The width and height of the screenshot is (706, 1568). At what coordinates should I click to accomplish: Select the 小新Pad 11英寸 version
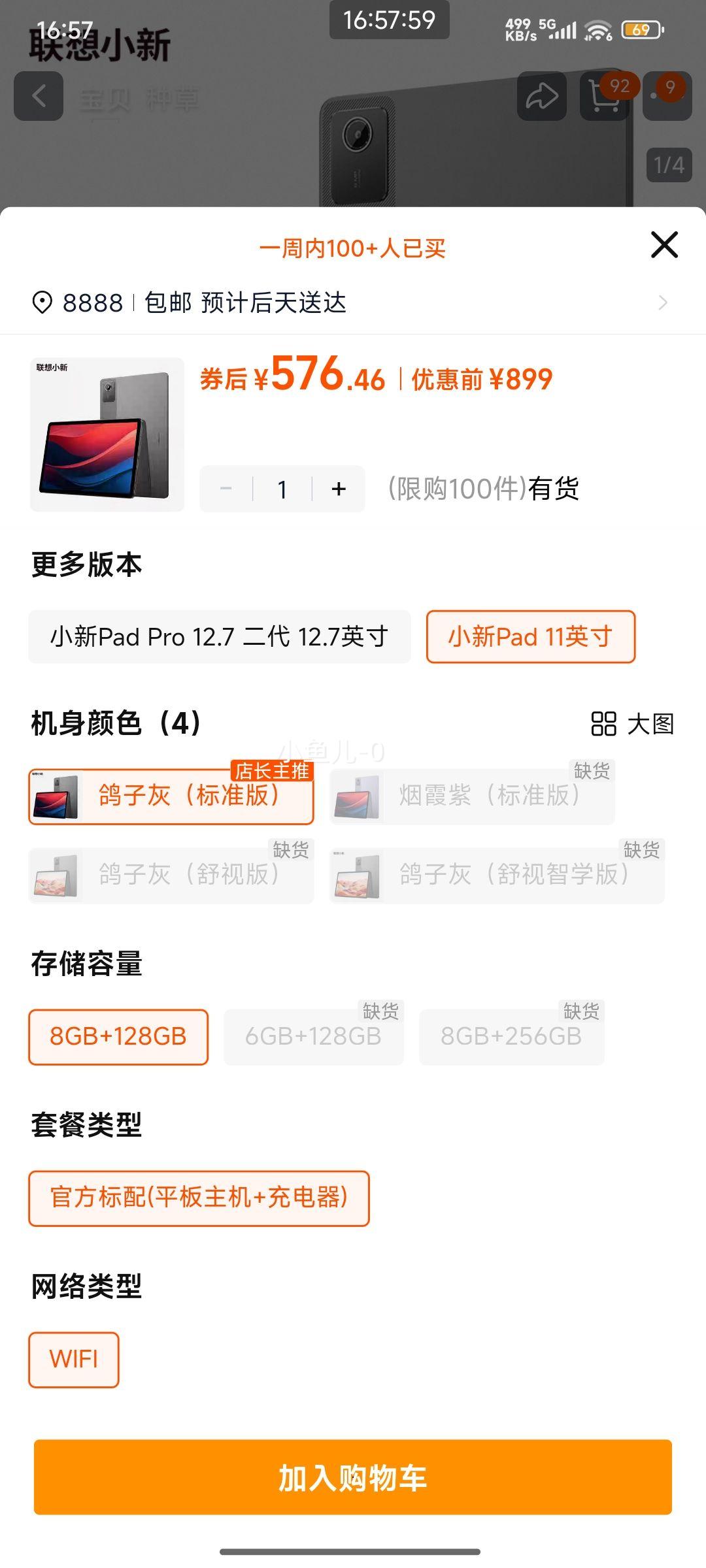pyautogui.click(x=531, y=637)
